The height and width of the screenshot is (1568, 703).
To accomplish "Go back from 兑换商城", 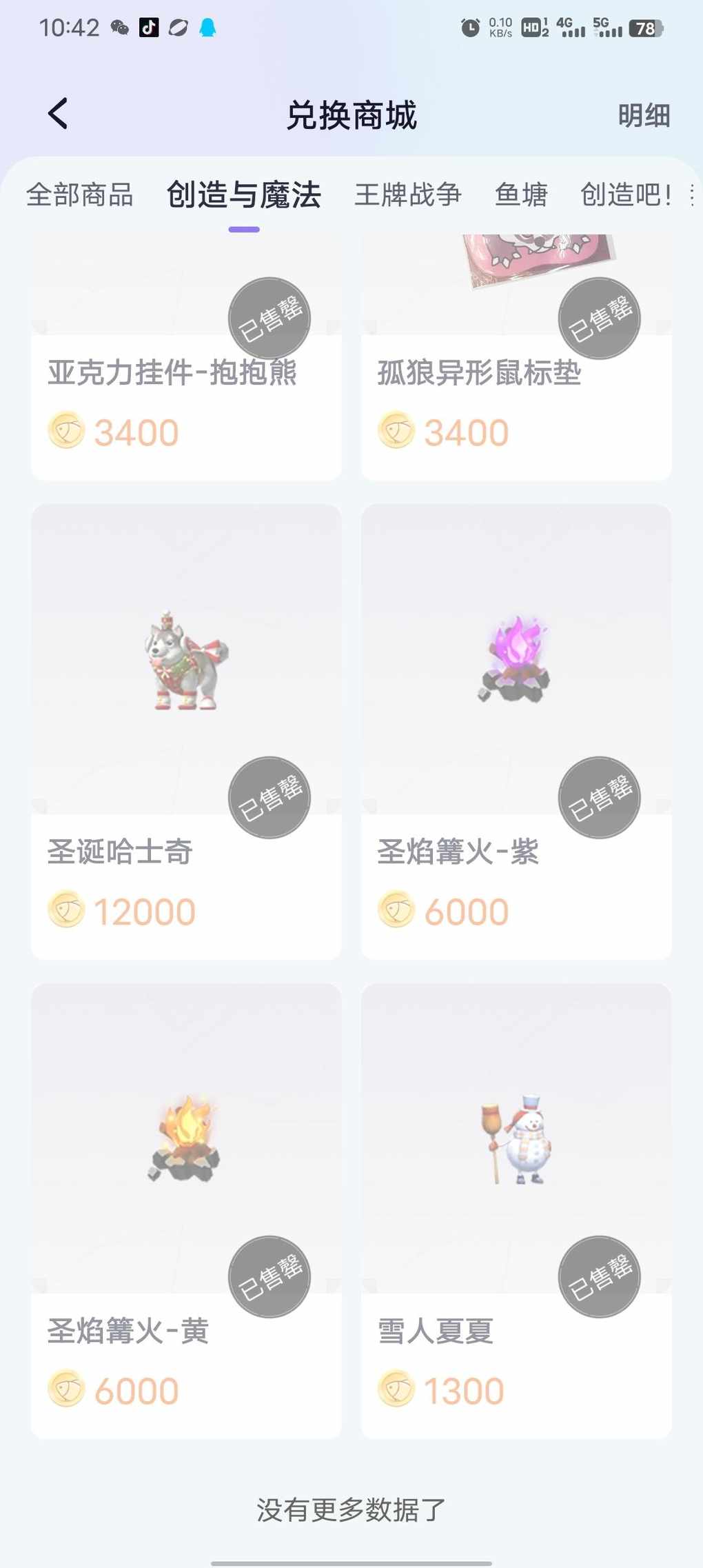I will (x=59, y=114).
